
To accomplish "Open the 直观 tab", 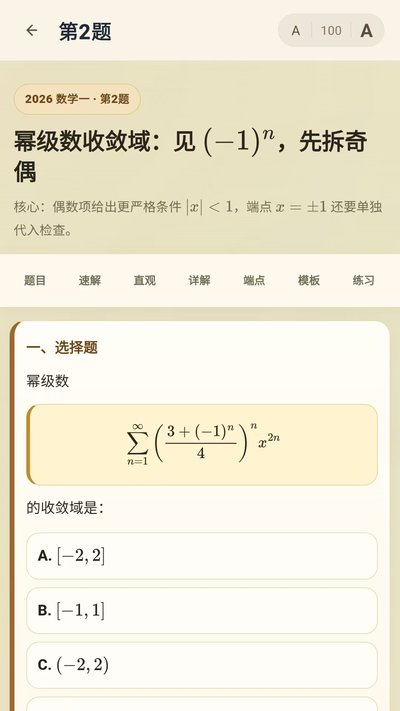I will (x=145, y=280).
